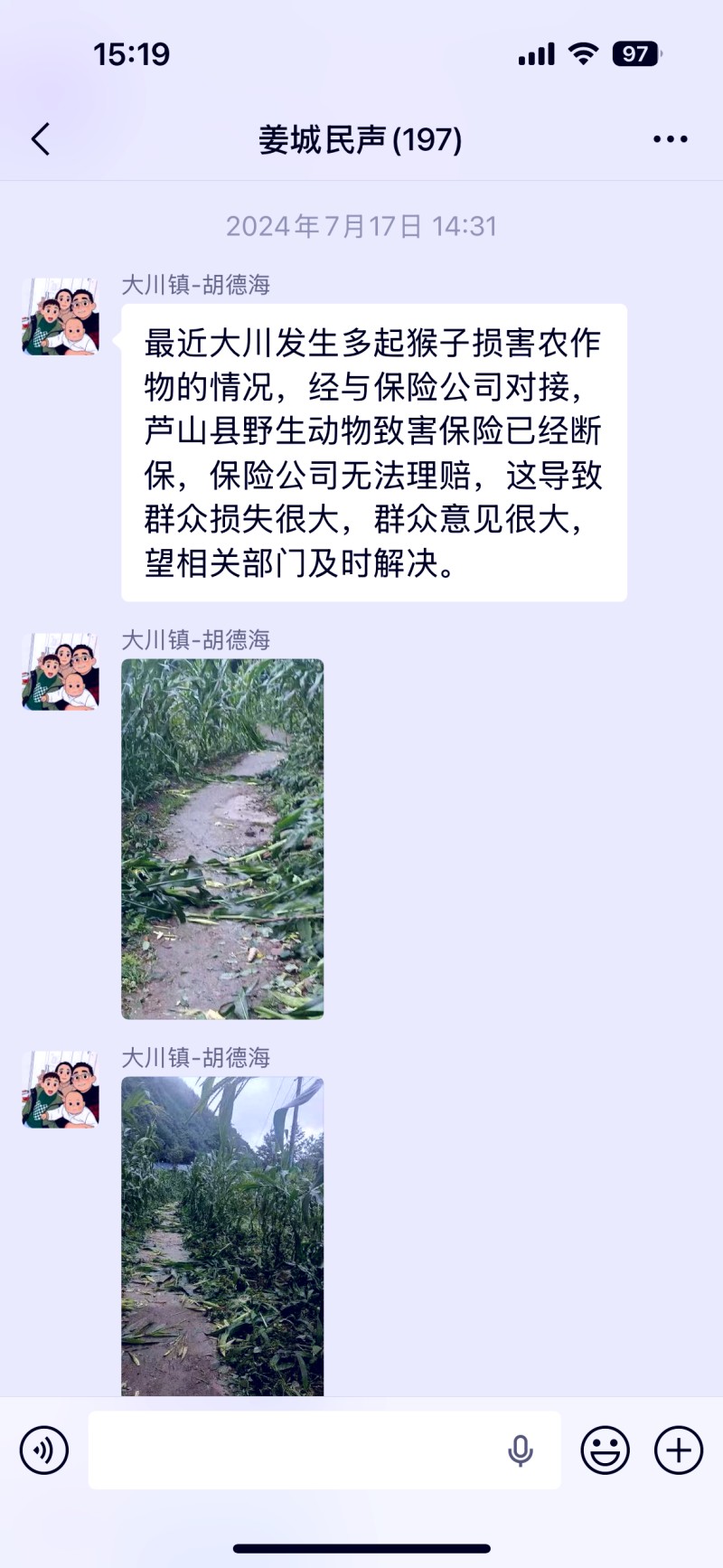The image size is (723, 1568).
Task: Go back from 姜城民声 chat
Action: [41, 139]
